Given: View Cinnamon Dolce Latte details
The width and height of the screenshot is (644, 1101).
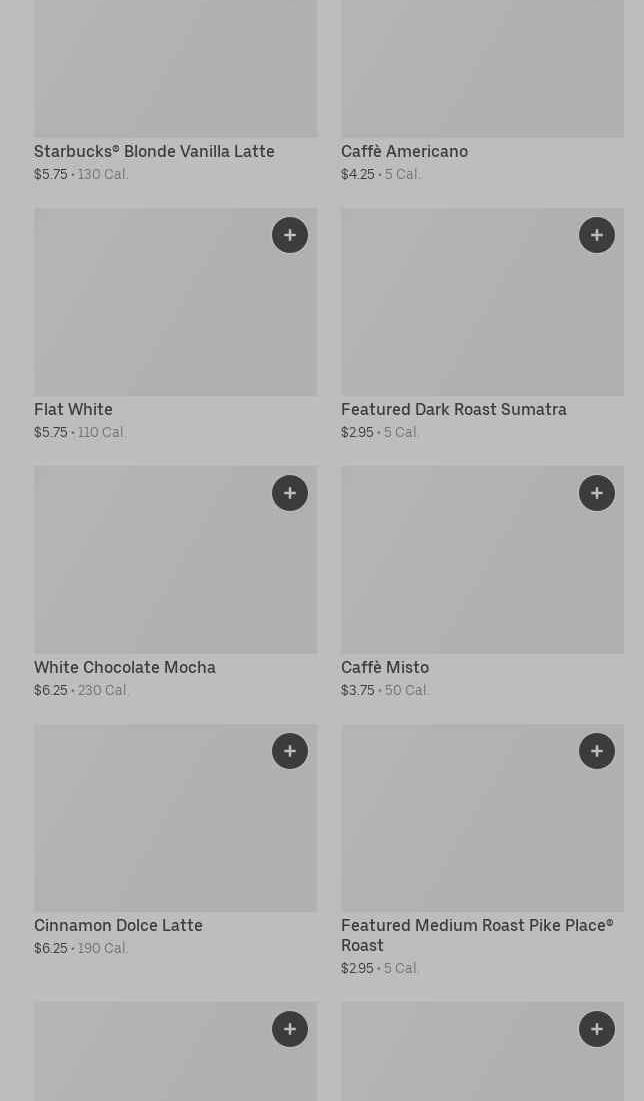Looking at the screenshot, I should tap(118, 926).
